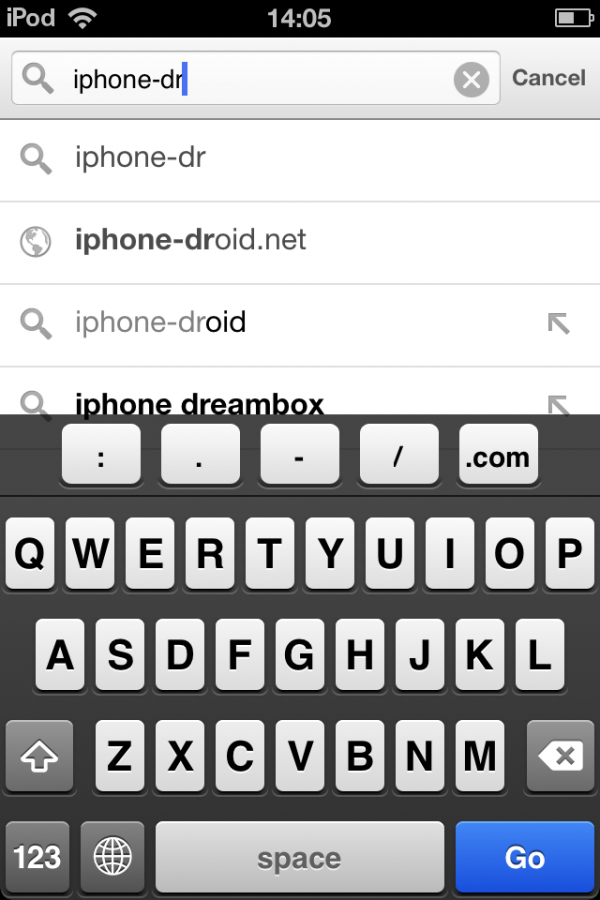The image size is (600, 900).
Task: Clear the search field text
Action: 471,79
